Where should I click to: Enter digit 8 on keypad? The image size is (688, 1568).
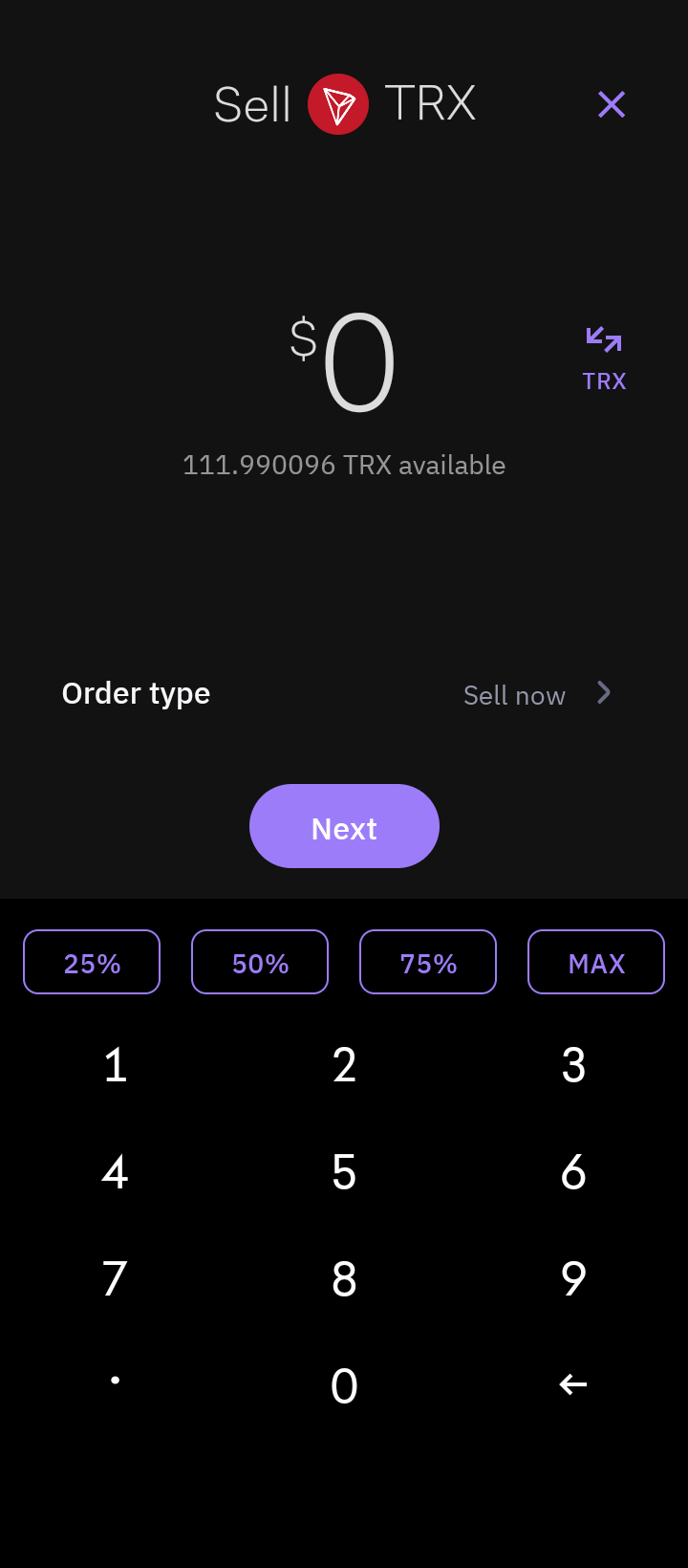[344, 1279]
